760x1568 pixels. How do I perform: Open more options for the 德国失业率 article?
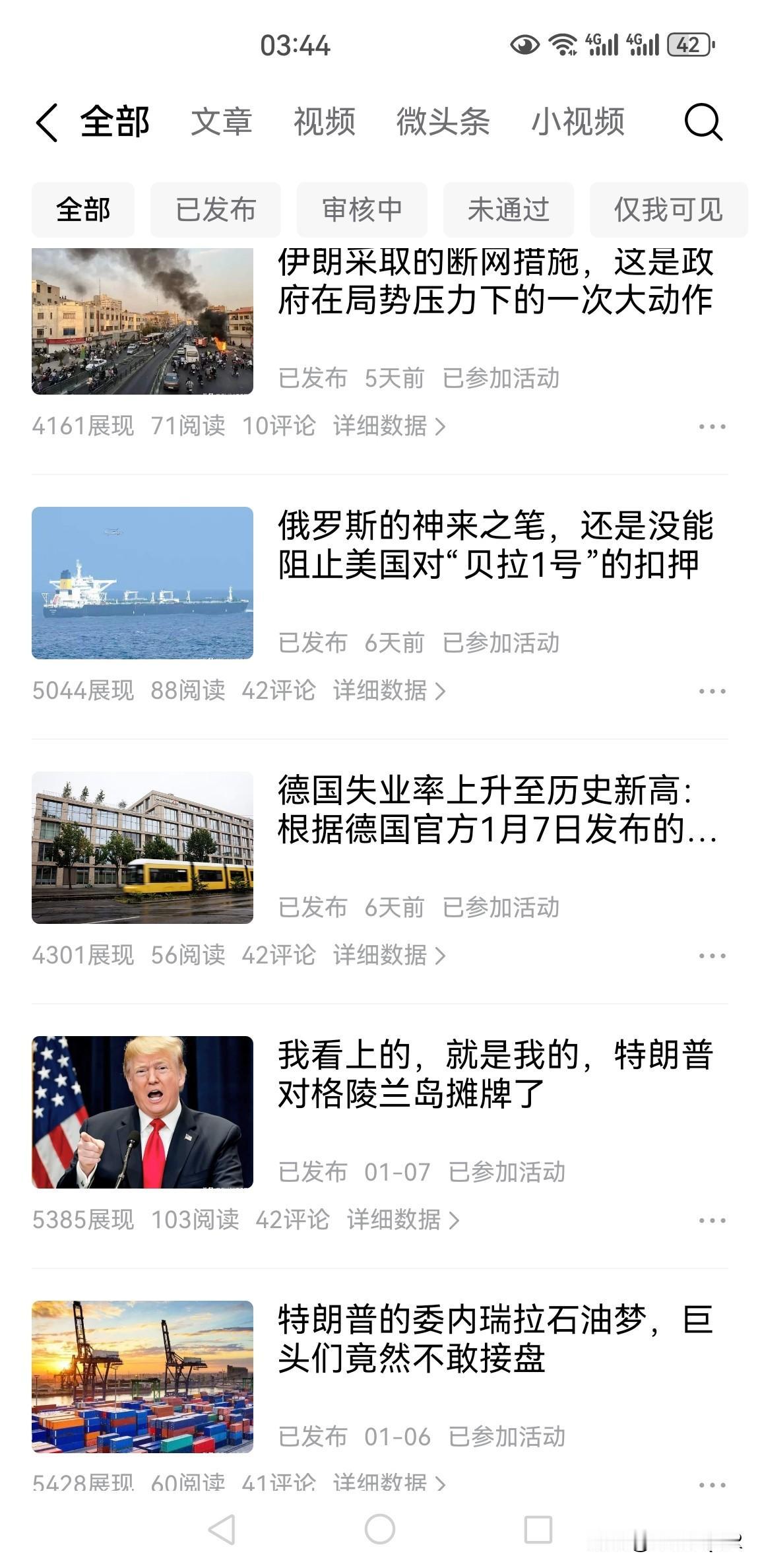[712, 956]
